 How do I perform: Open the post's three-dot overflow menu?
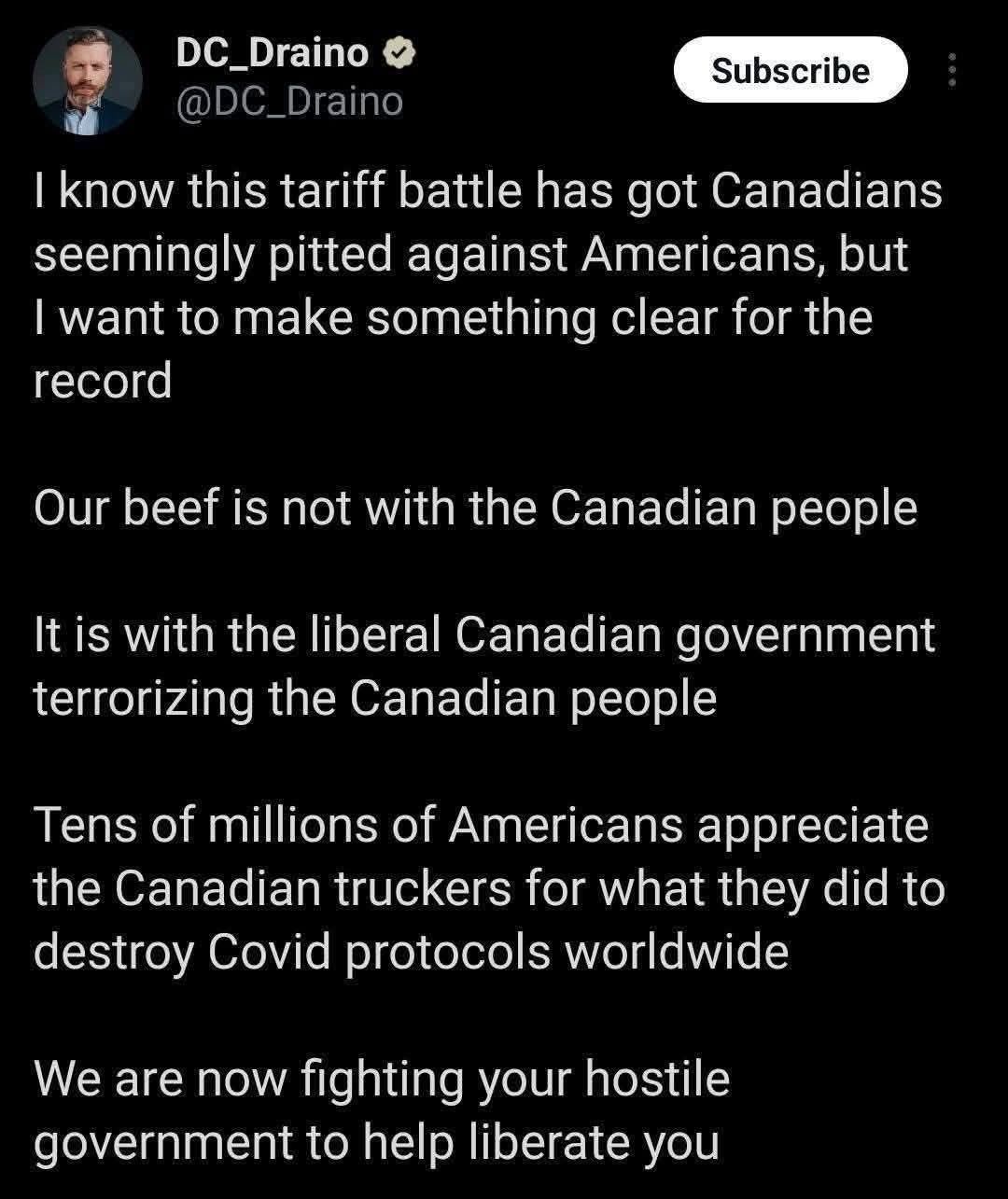(952, 71)
